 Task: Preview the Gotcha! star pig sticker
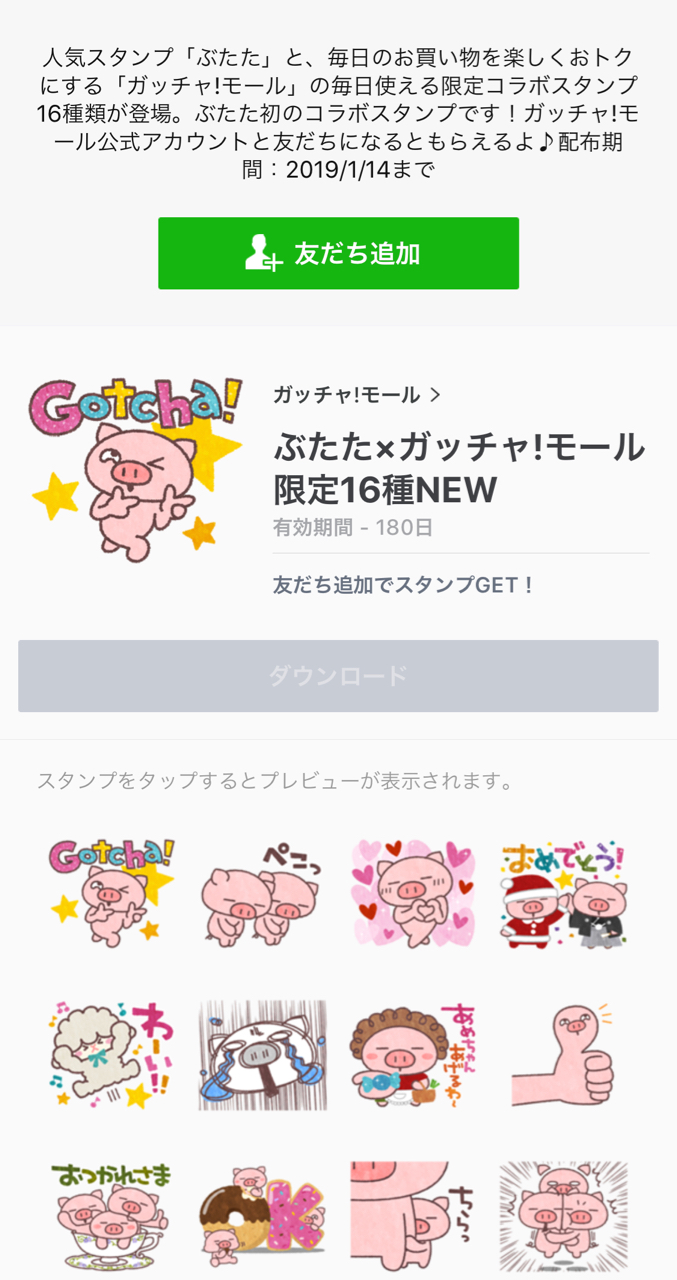(112, 893)
